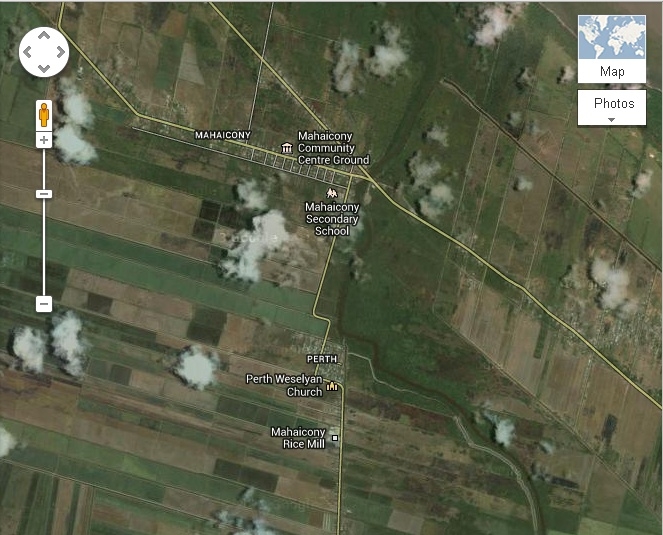Select the Mahaicony Rice Mill marker
This screenshot has height=535, width=663.
coord(335,437)
